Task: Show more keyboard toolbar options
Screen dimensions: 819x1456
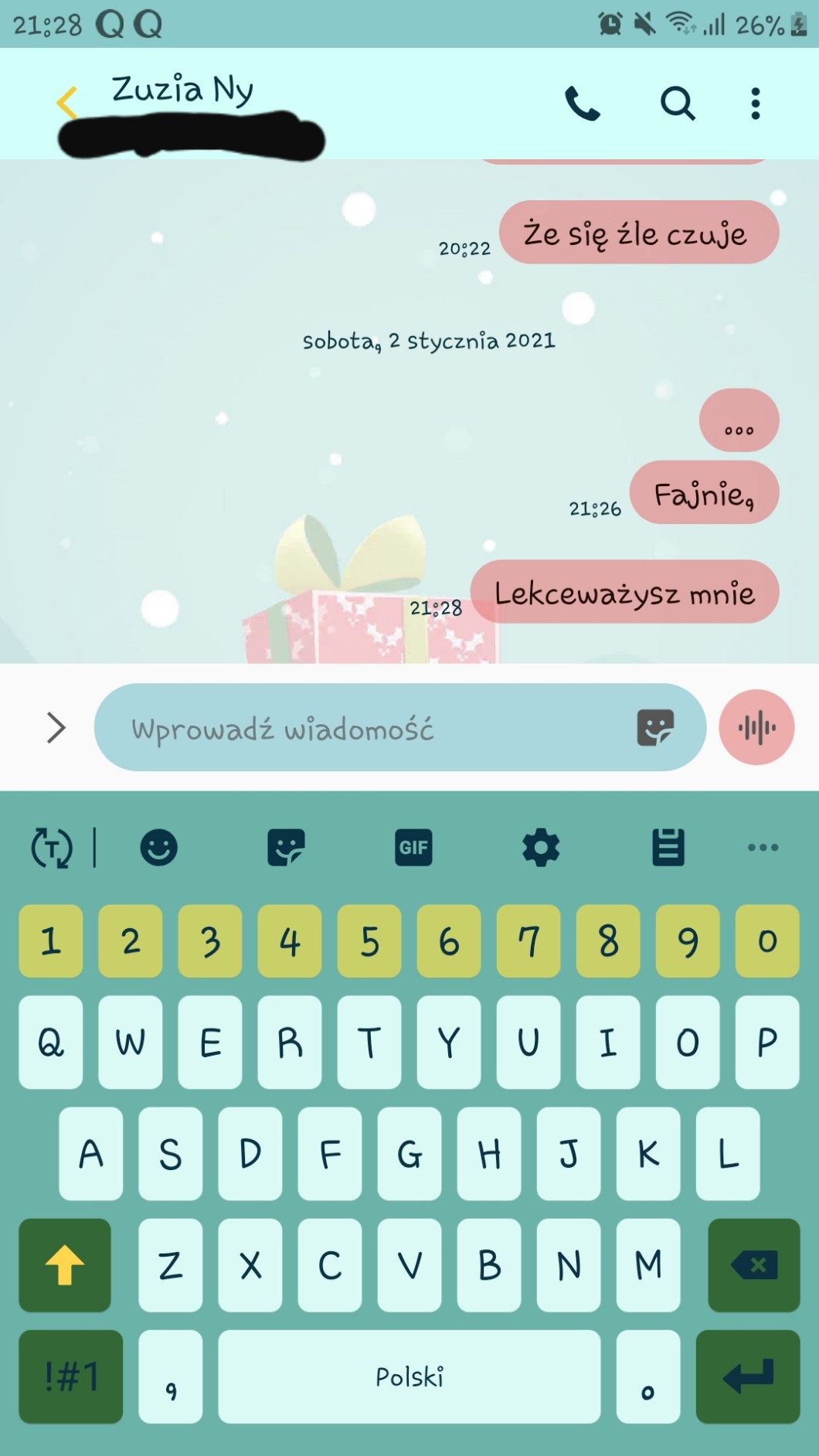Action: [763, 848]
